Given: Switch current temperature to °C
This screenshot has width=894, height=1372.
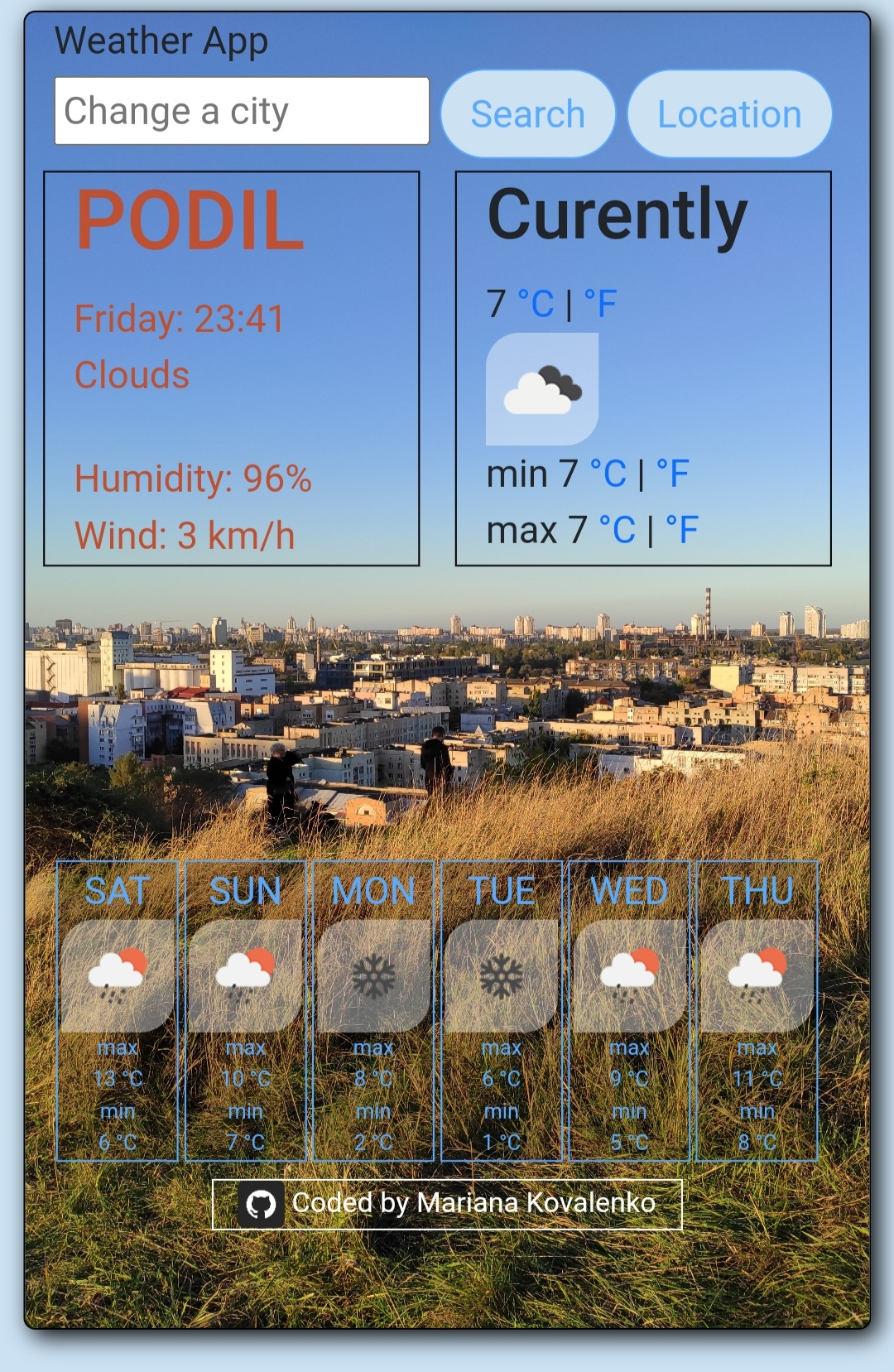Looking at the screenshot, I should (x=536, y=304).
